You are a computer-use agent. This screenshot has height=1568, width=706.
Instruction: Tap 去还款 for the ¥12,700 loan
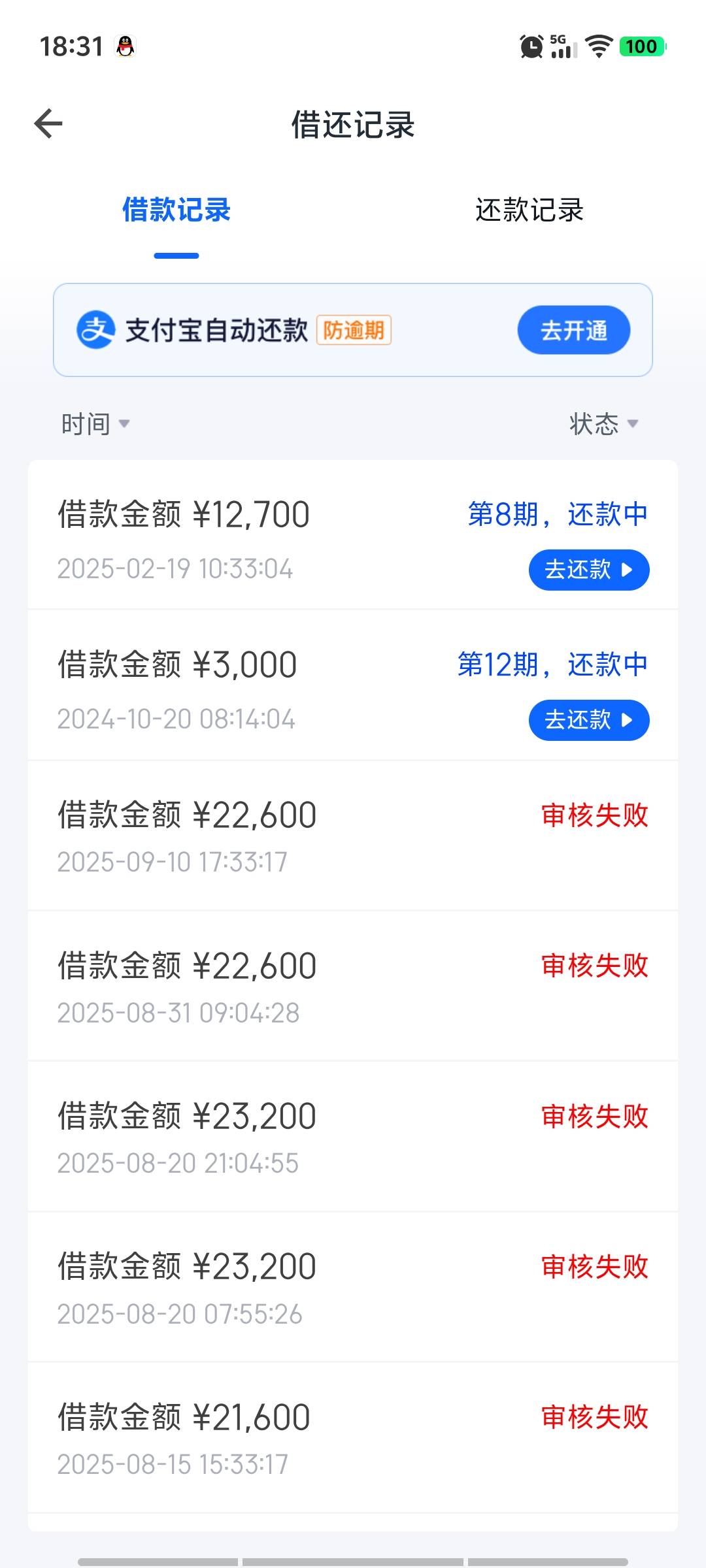pyautogui.click(x=589, y=570)
